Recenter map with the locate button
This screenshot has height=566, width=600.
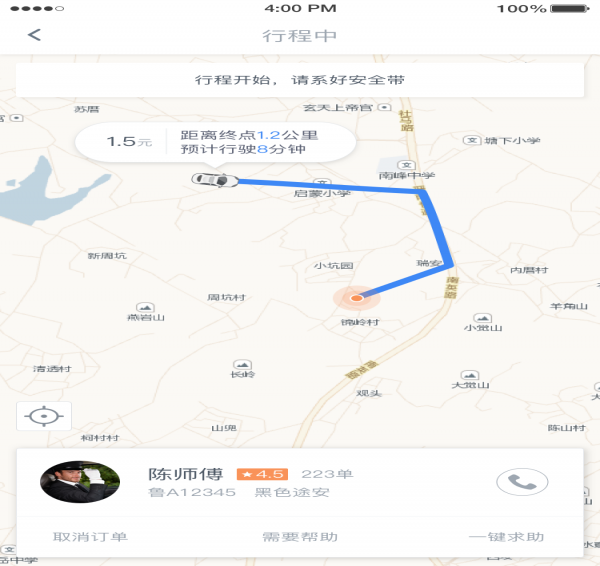point(44,416)
